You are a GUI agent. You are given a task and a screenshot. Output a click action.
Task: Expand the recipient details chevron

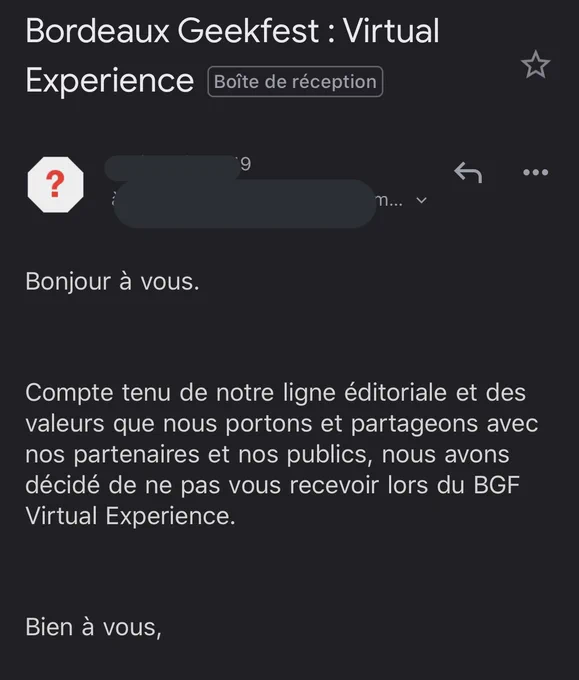pos(422,200)
